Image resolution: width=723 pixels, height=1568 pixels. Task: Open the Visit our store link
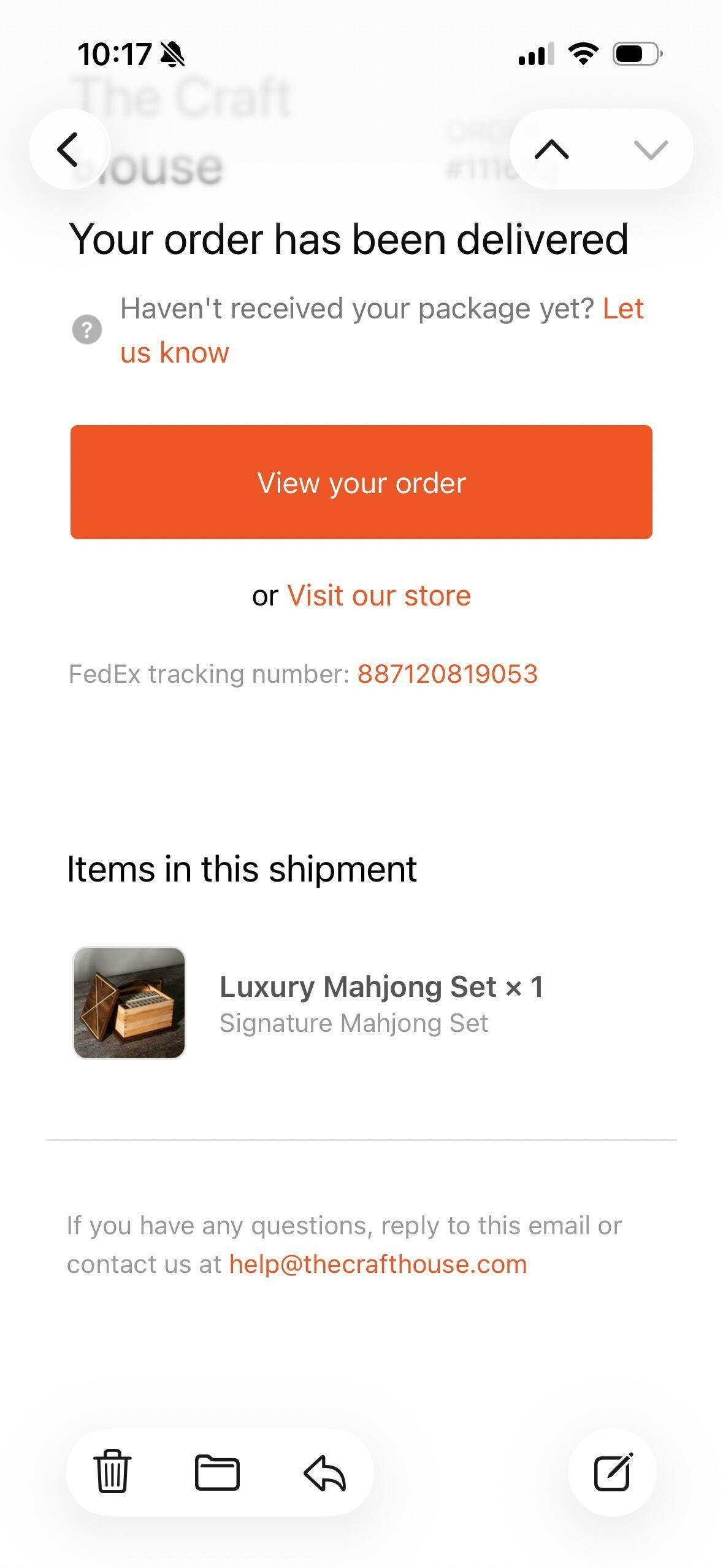click(378, 596)
